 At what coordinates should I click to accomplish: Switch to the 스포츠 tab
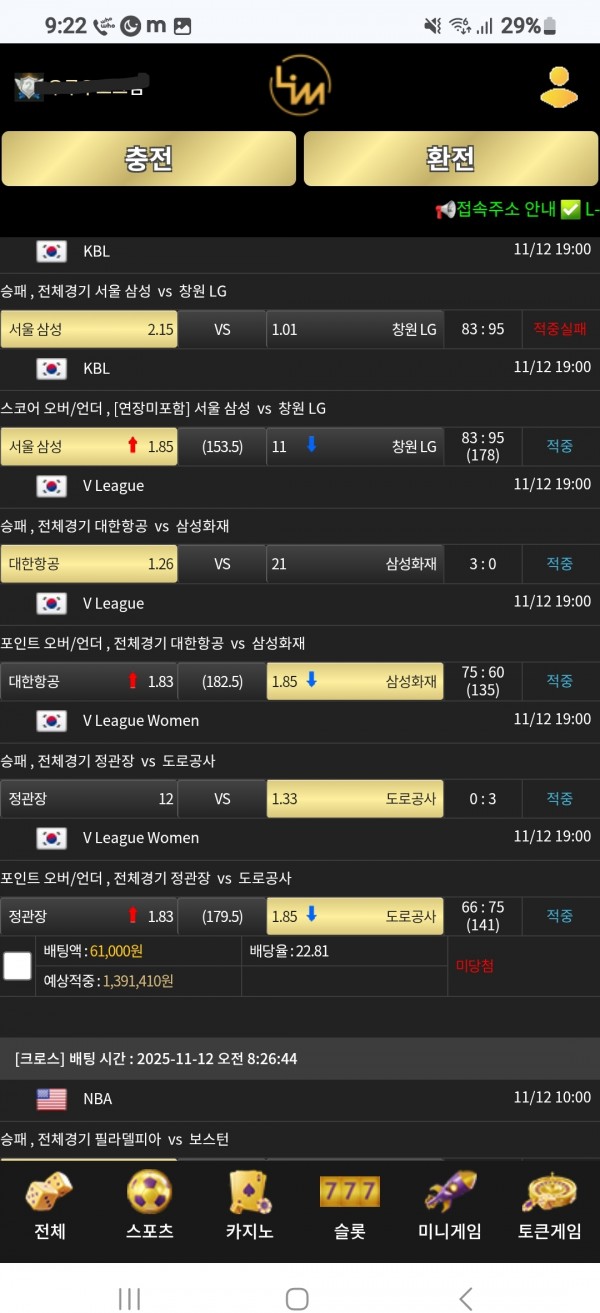pos(149,1206)
